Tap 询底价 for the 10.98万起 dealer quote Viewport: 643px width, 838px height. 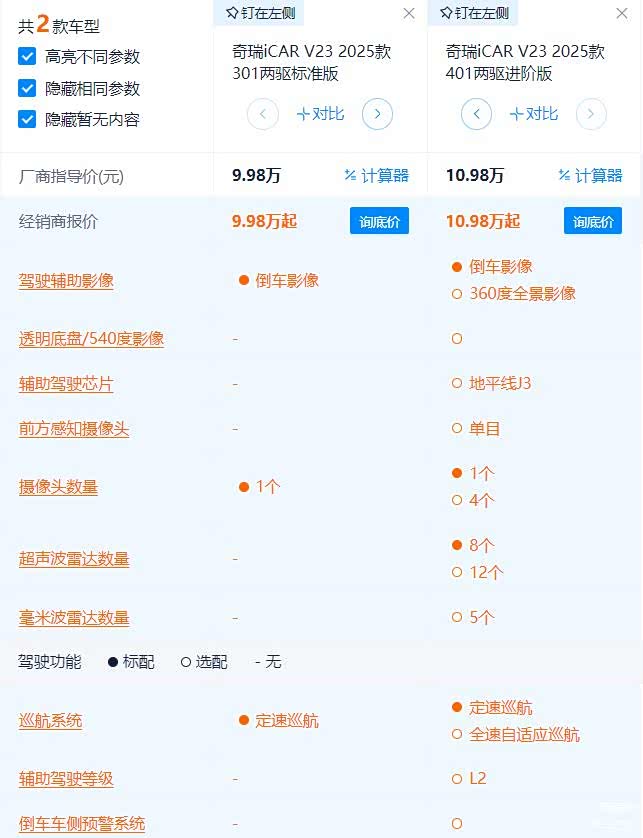593,221
